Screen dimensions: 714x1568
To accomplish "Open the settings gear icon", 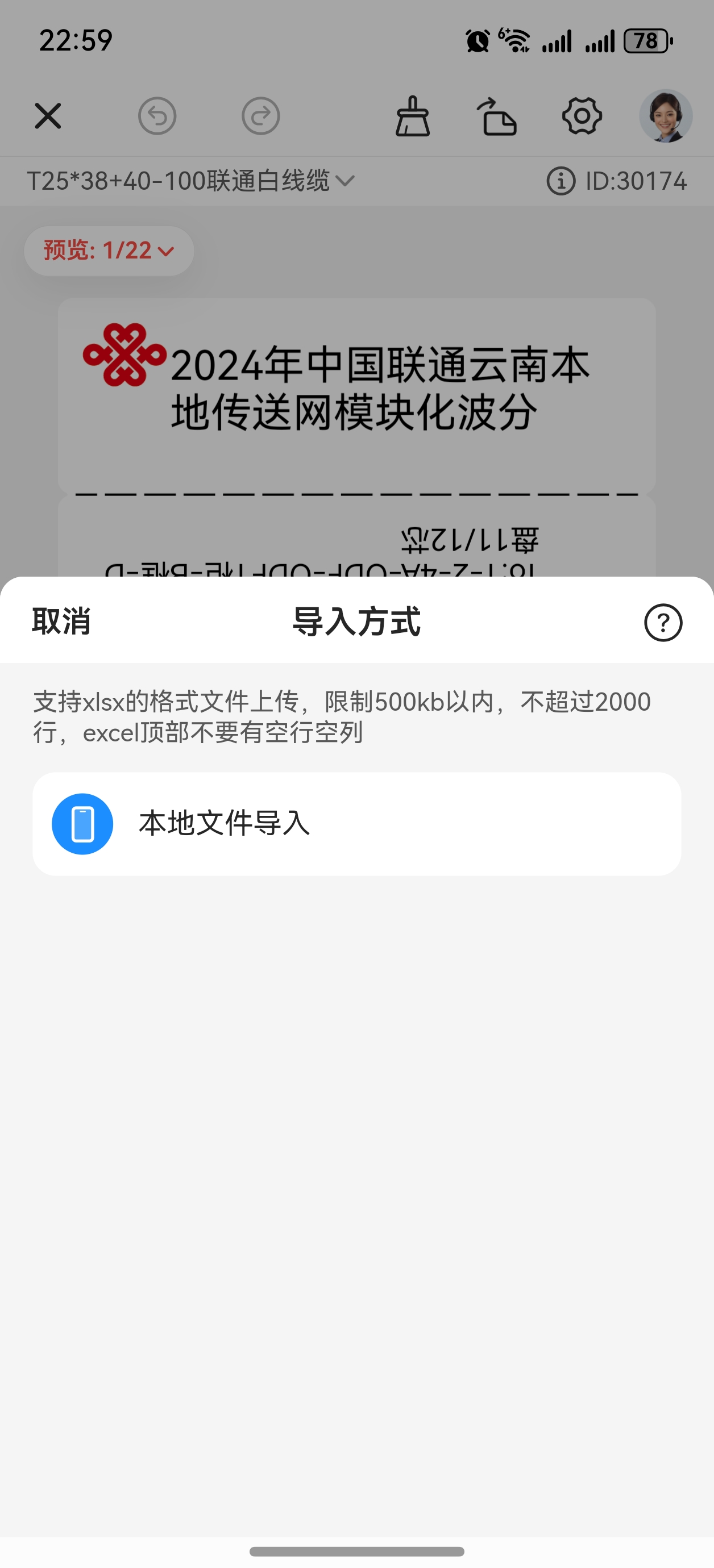I will (583, 116).
